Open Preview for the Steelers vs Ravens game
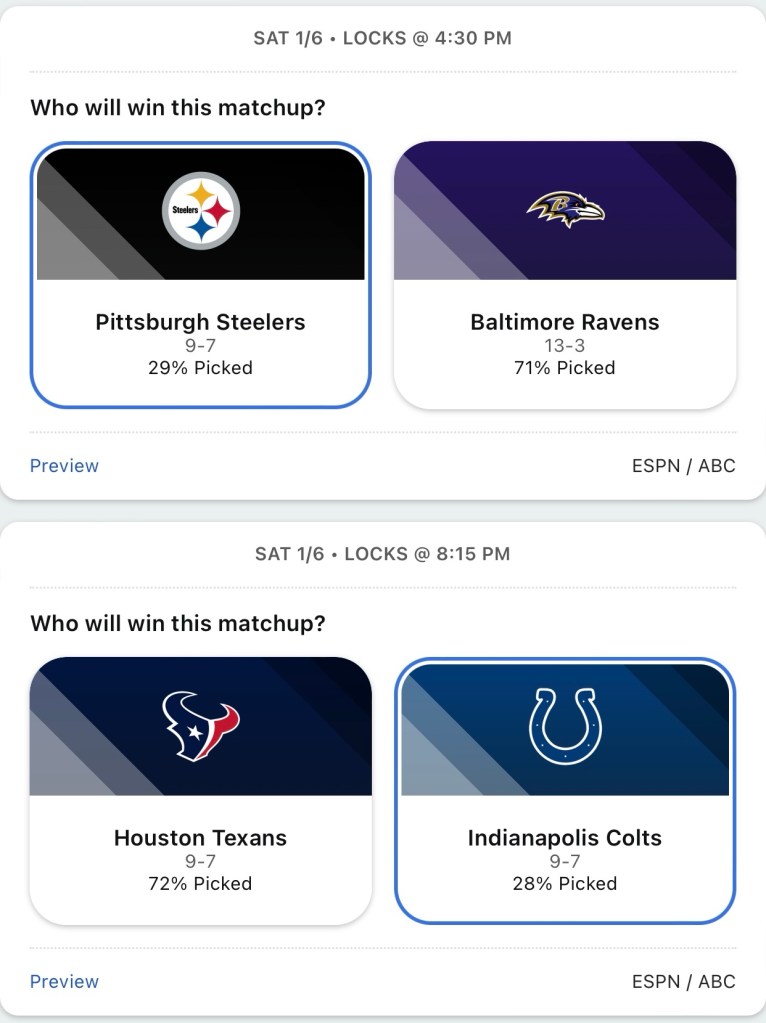Screen dimensions: 766x1023 click(64, 466)
